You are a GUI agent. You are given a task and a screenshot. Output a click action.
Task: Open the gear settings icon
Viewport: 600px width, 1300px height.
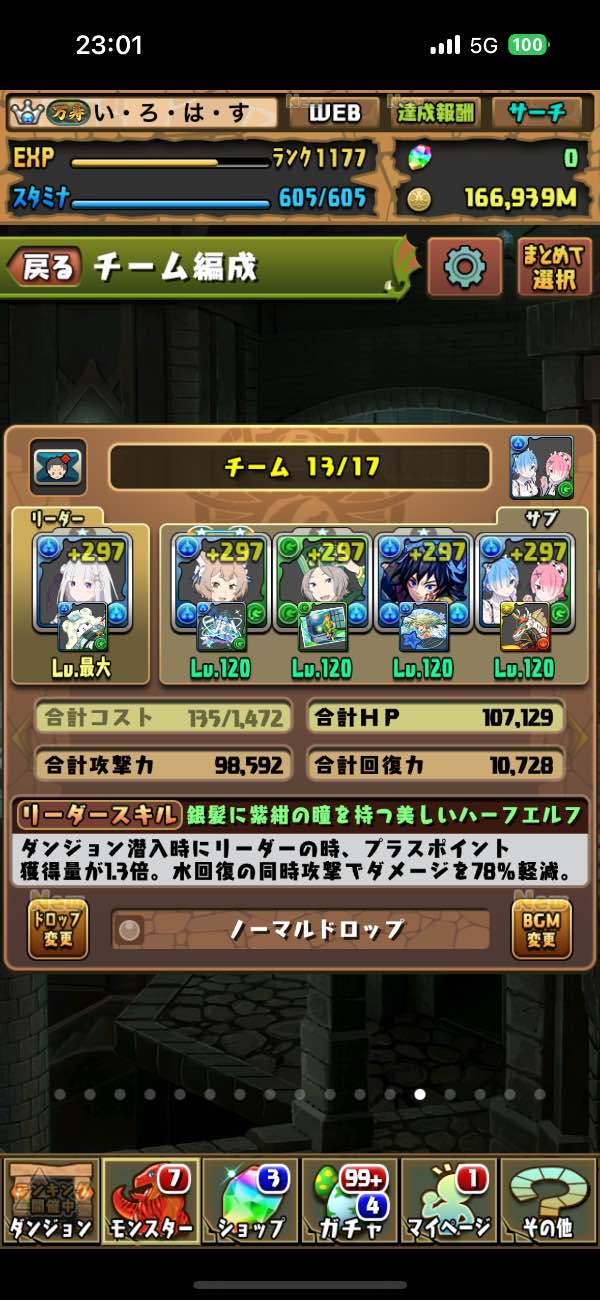pos(464,267)
